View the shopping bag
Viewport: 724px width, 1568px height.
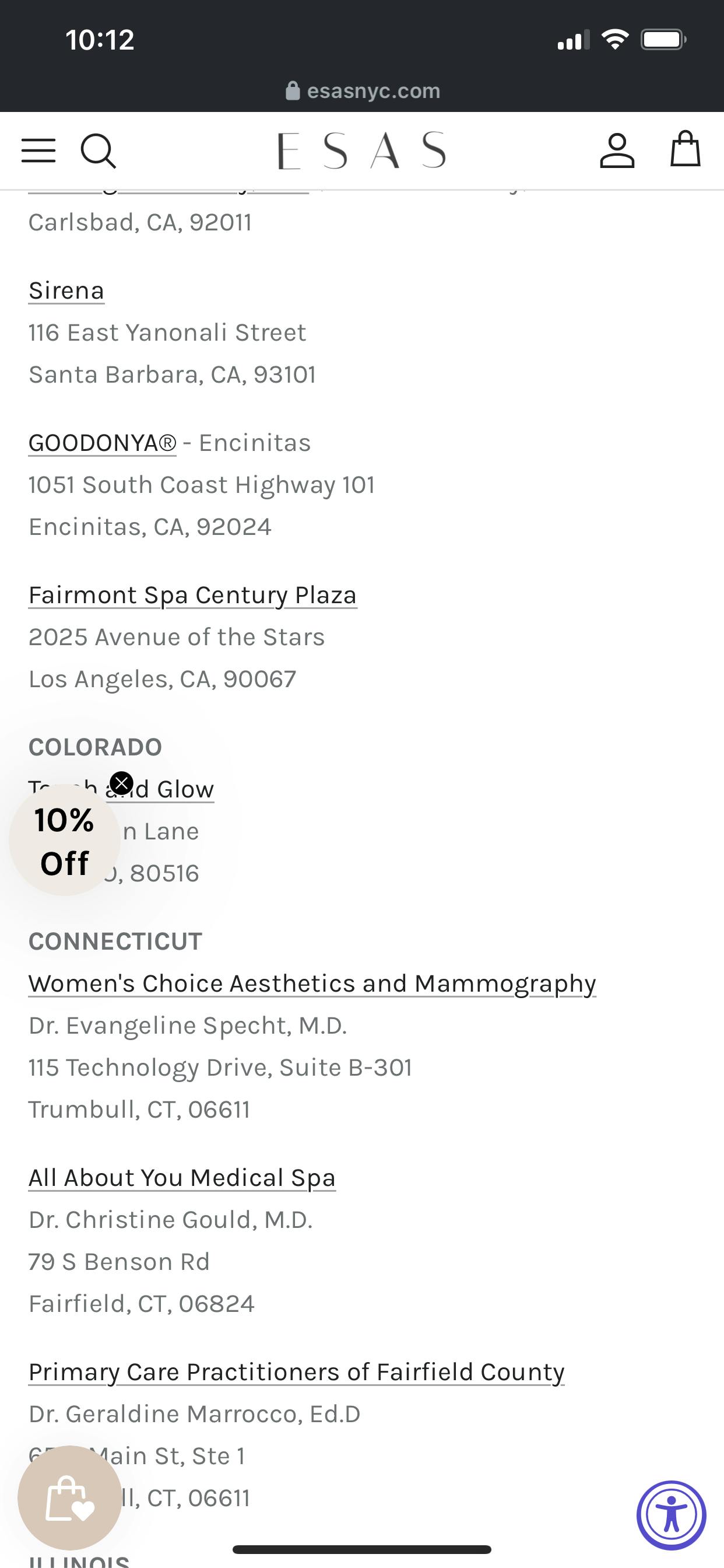pos(685,149)
